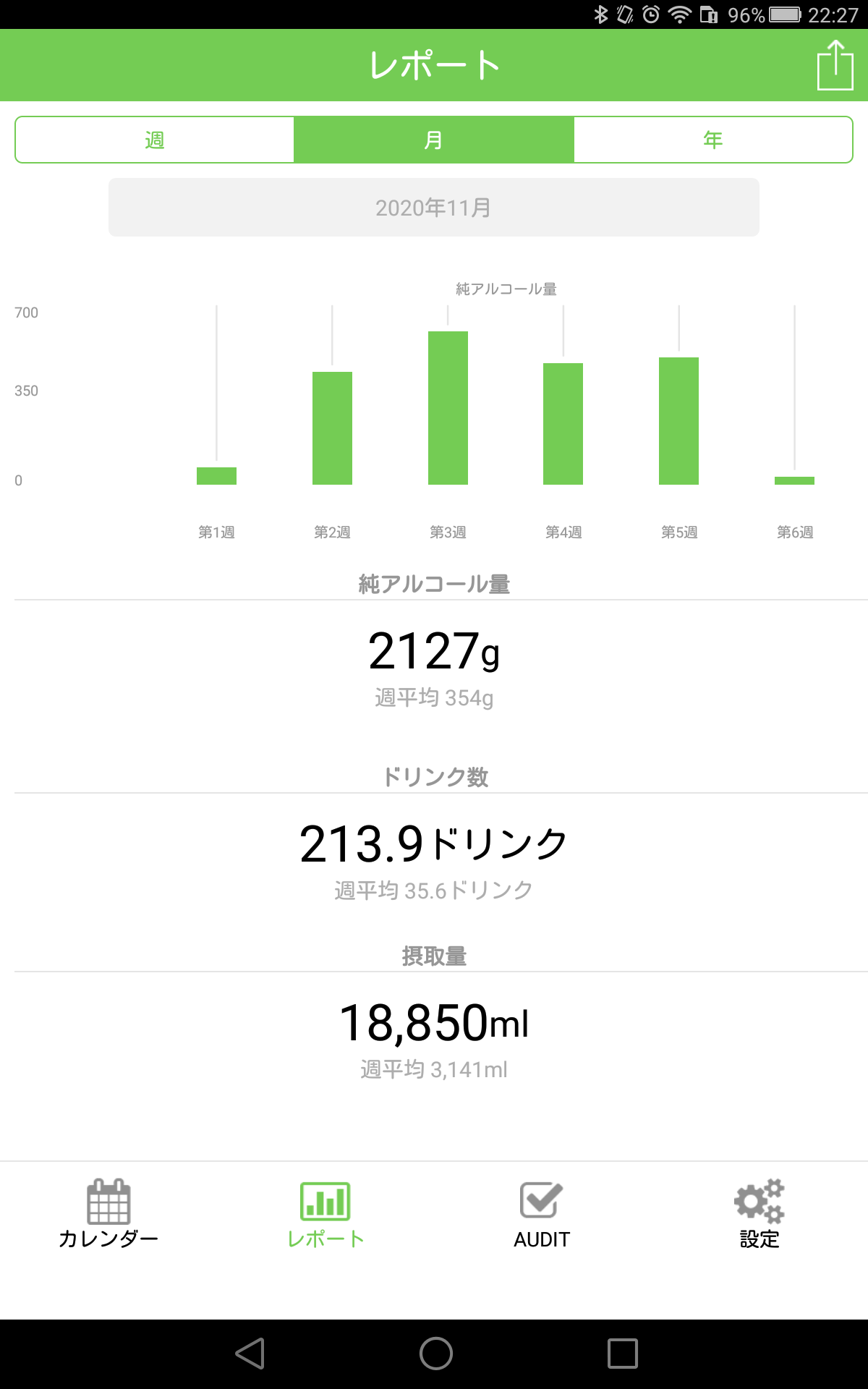Select the レポート bottom tab
The width and height of the screenshot is (868, 1389).
(325, 1214)
